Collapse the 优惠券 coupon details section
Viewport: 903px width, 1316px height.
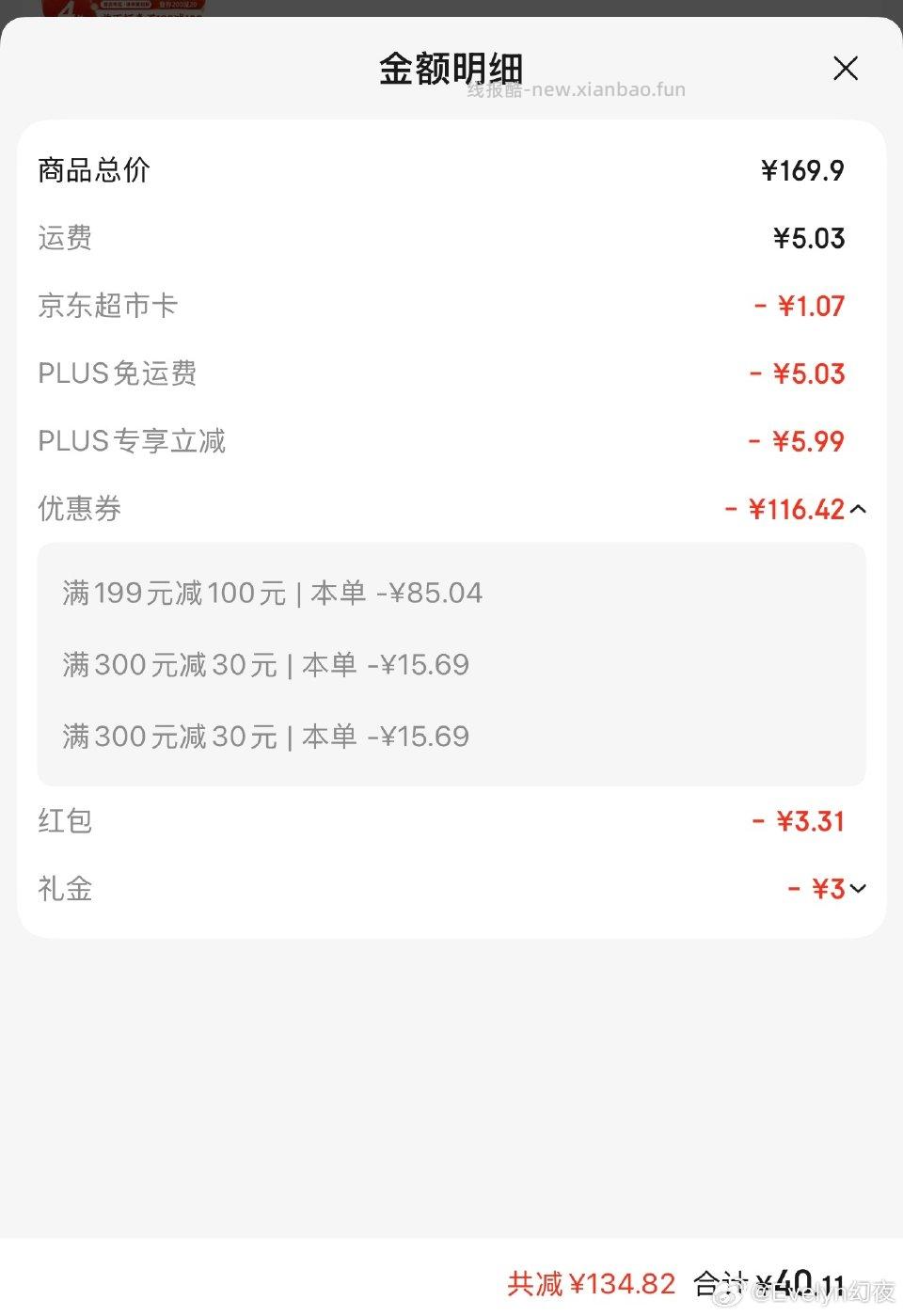point(857,509)
